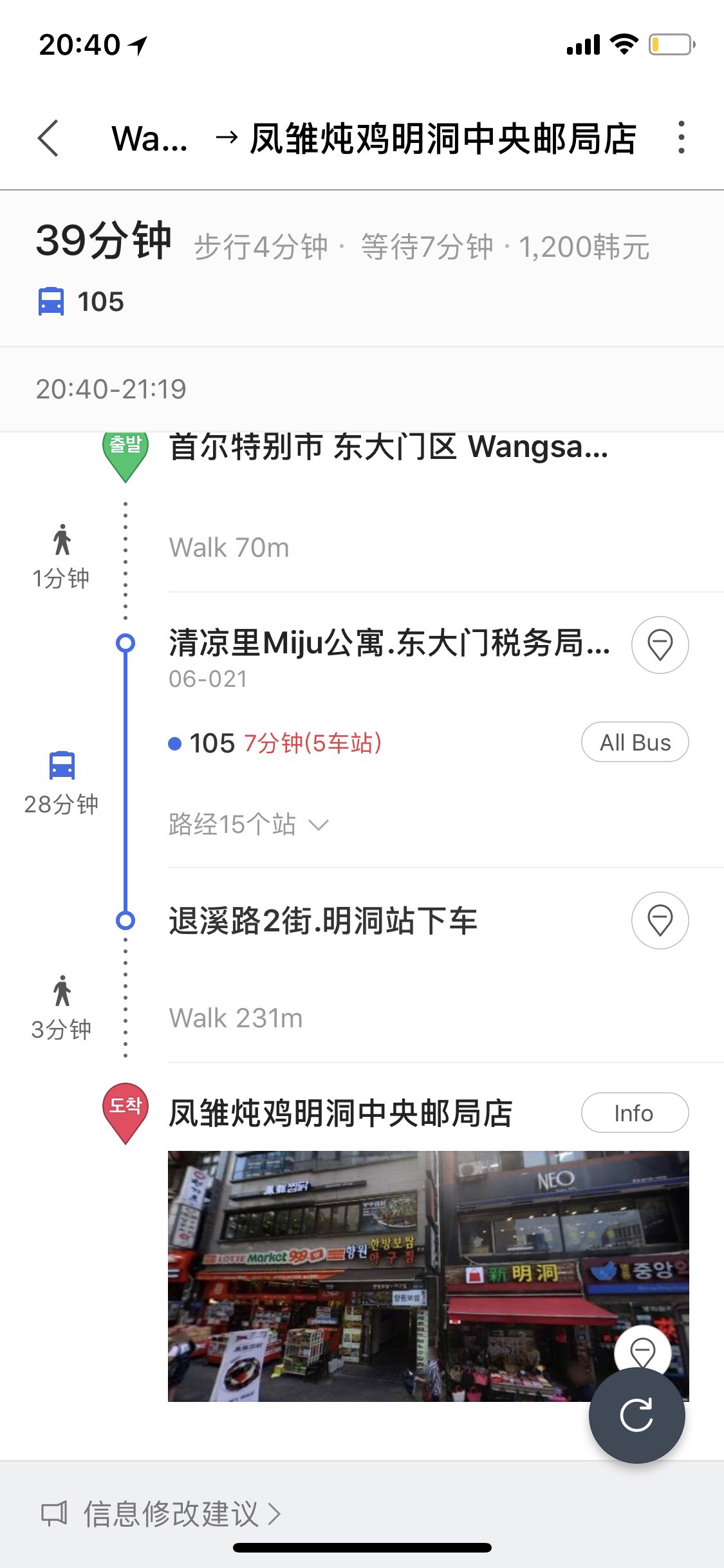
Task: Show 退溪路2街.明洞站 stop on the map
Action: pyautogui.click(x=660, y=920)
